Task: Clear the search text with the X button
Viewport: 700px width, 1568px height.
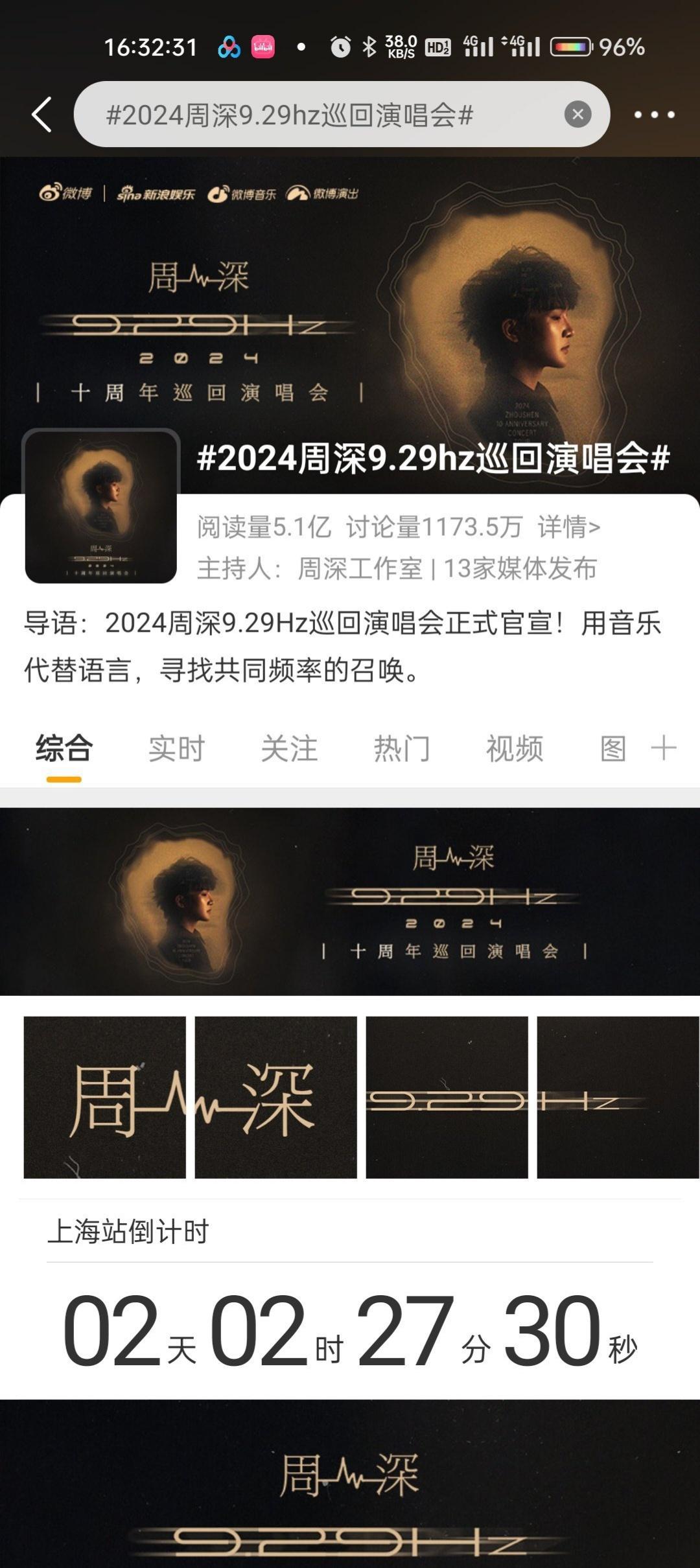Action: point(577,115)
